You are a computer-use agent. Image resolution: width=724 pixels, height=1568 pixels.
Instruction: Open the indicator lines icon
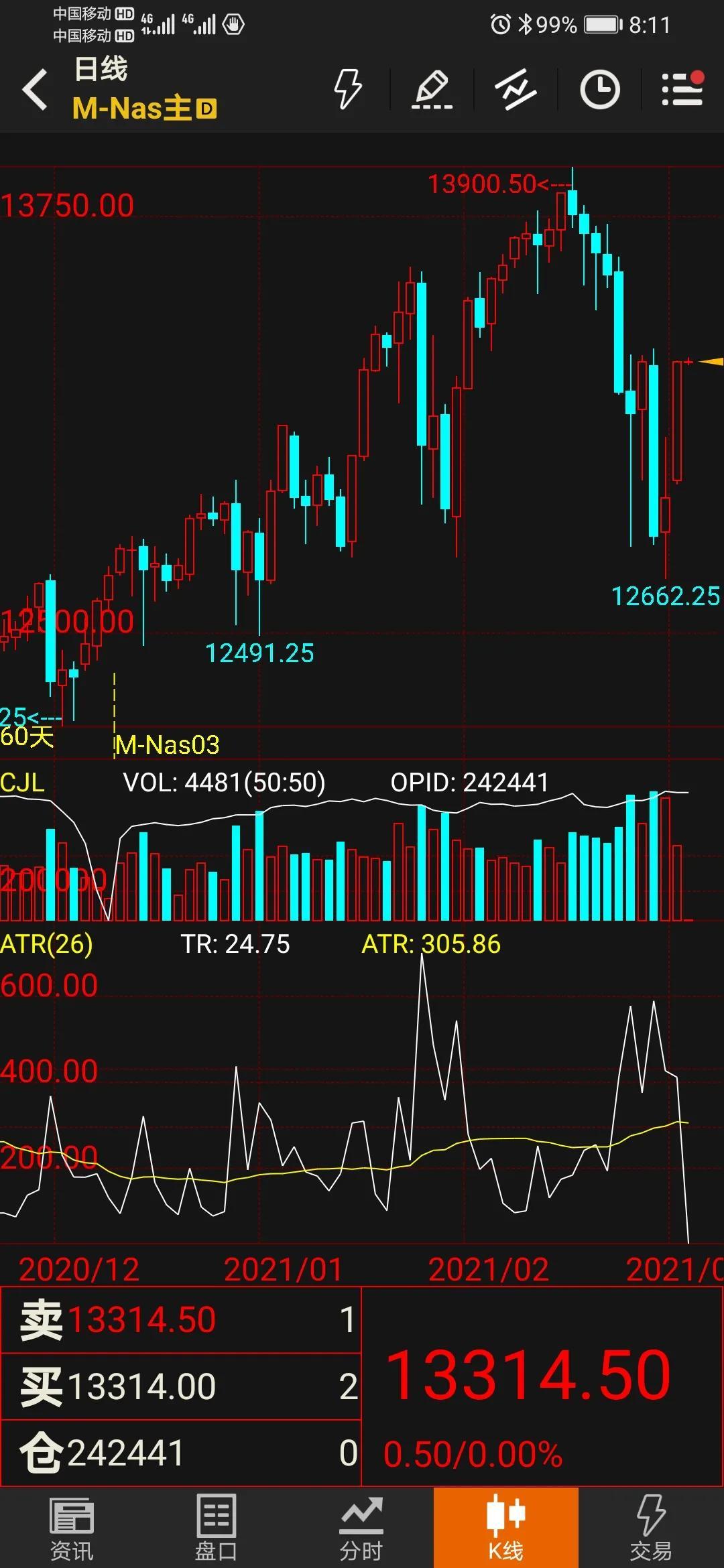pos(515,89)
